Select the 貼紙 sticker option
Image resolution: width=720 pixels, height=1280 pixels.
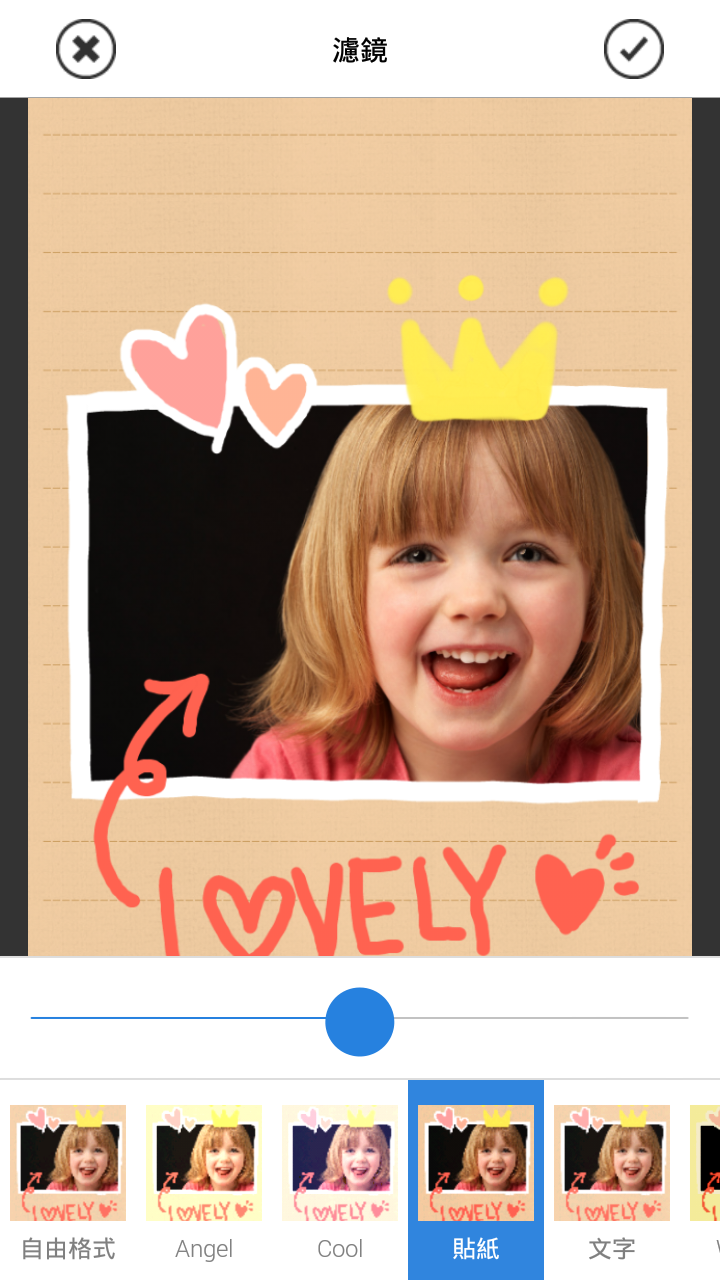pyautogui.click(x=476, y=1180)
